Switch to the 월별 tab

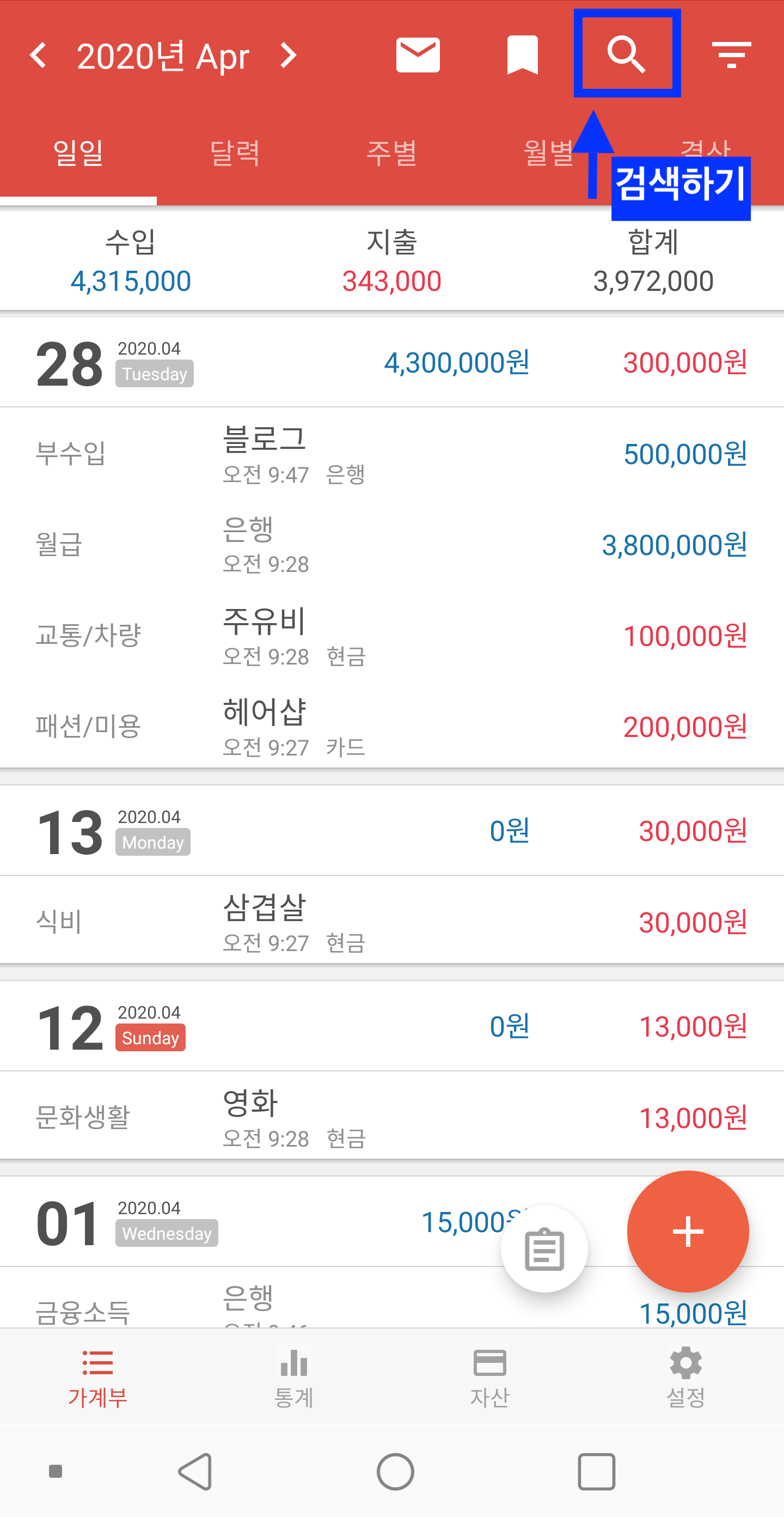click(x=547, y=153)
